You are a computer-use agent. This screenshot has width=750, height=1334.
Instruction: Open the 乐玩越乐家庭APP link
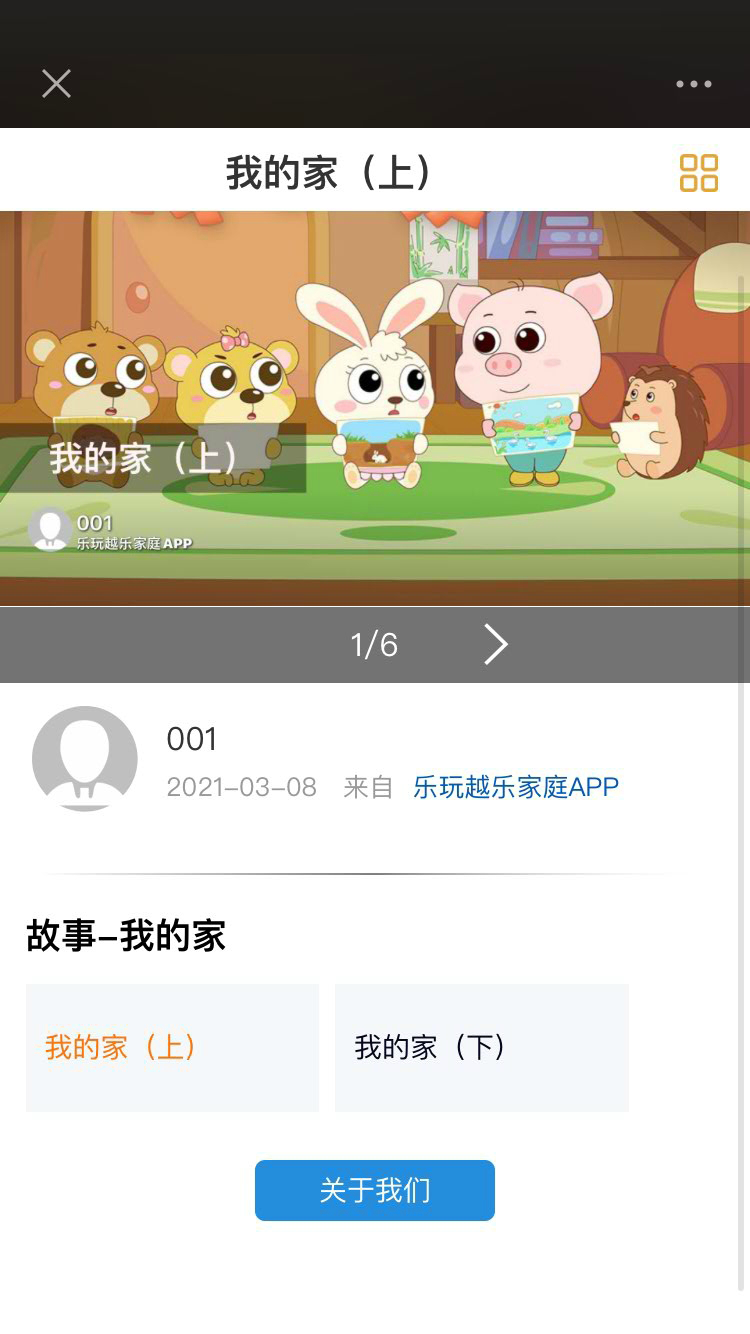516,787
